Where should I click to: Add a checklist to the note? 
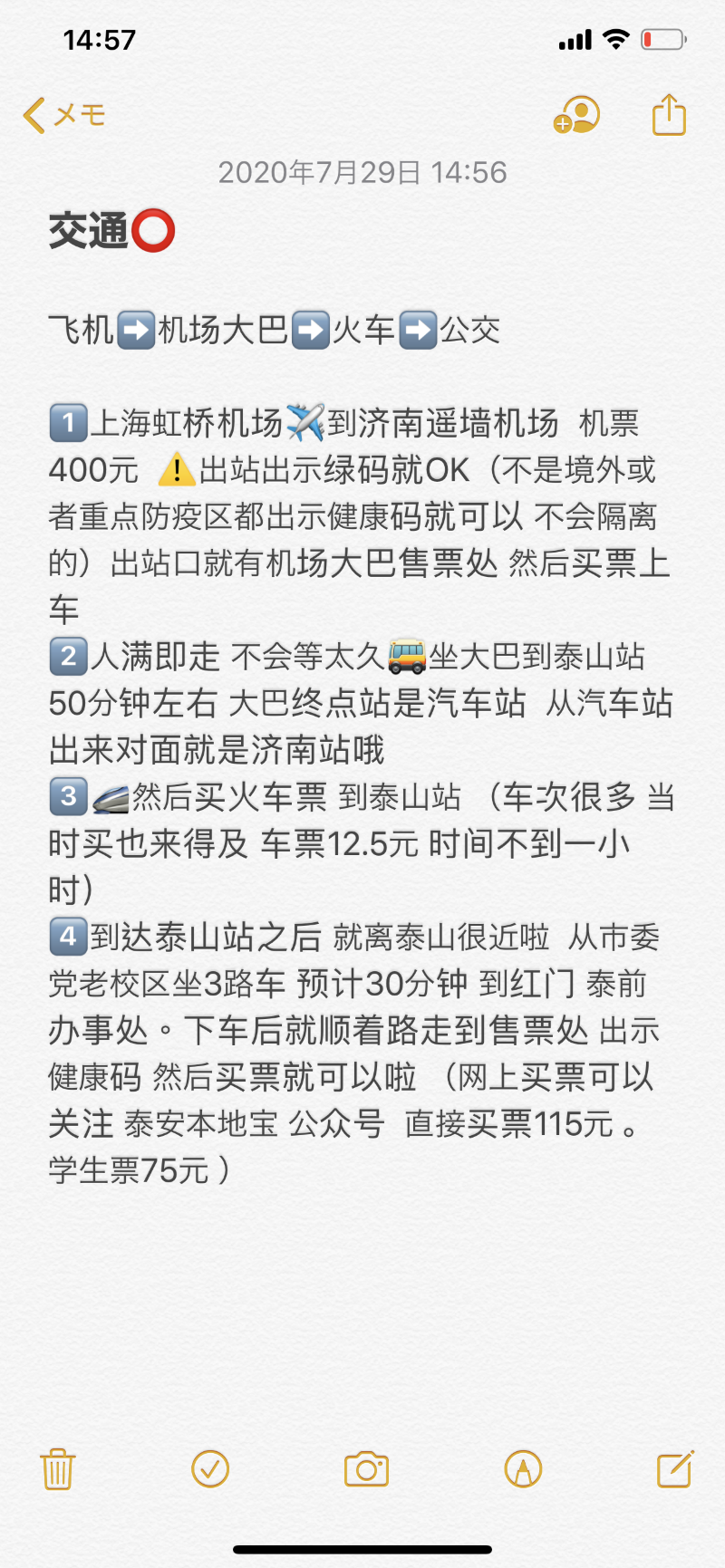[210, 1468]
